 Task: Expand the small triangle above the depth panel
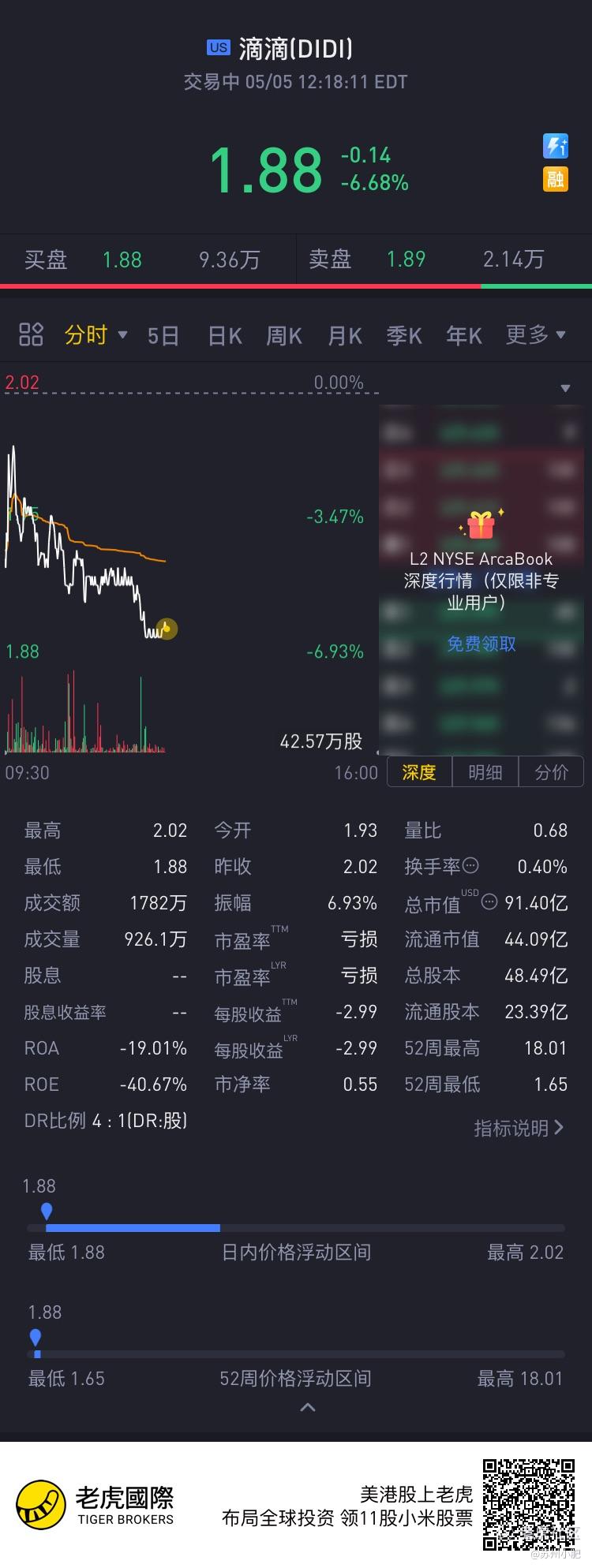[565, 388]
